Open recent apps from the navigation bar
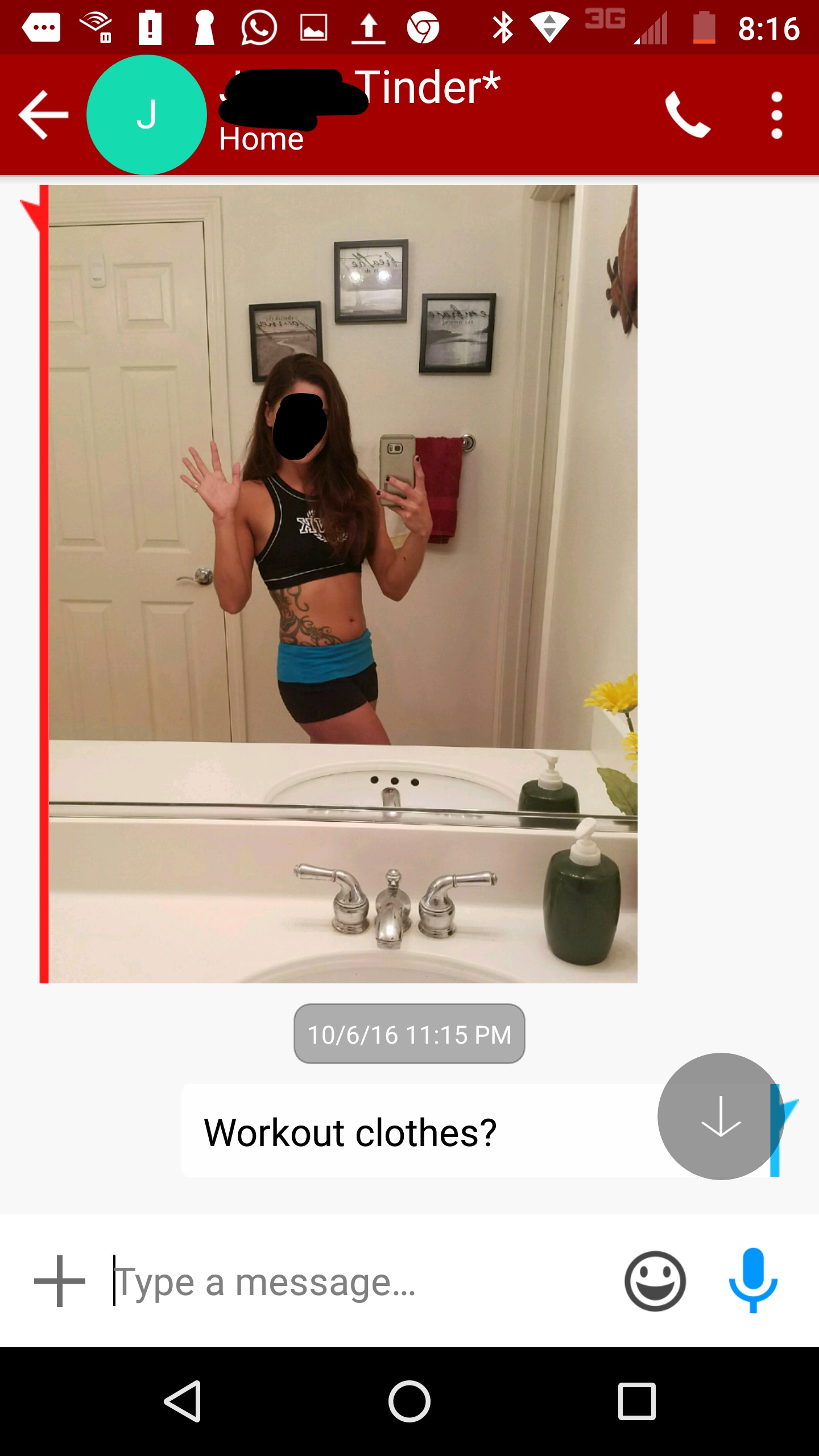The image size is (819, 1456). pyautogui.click(x=637, y=1401)
